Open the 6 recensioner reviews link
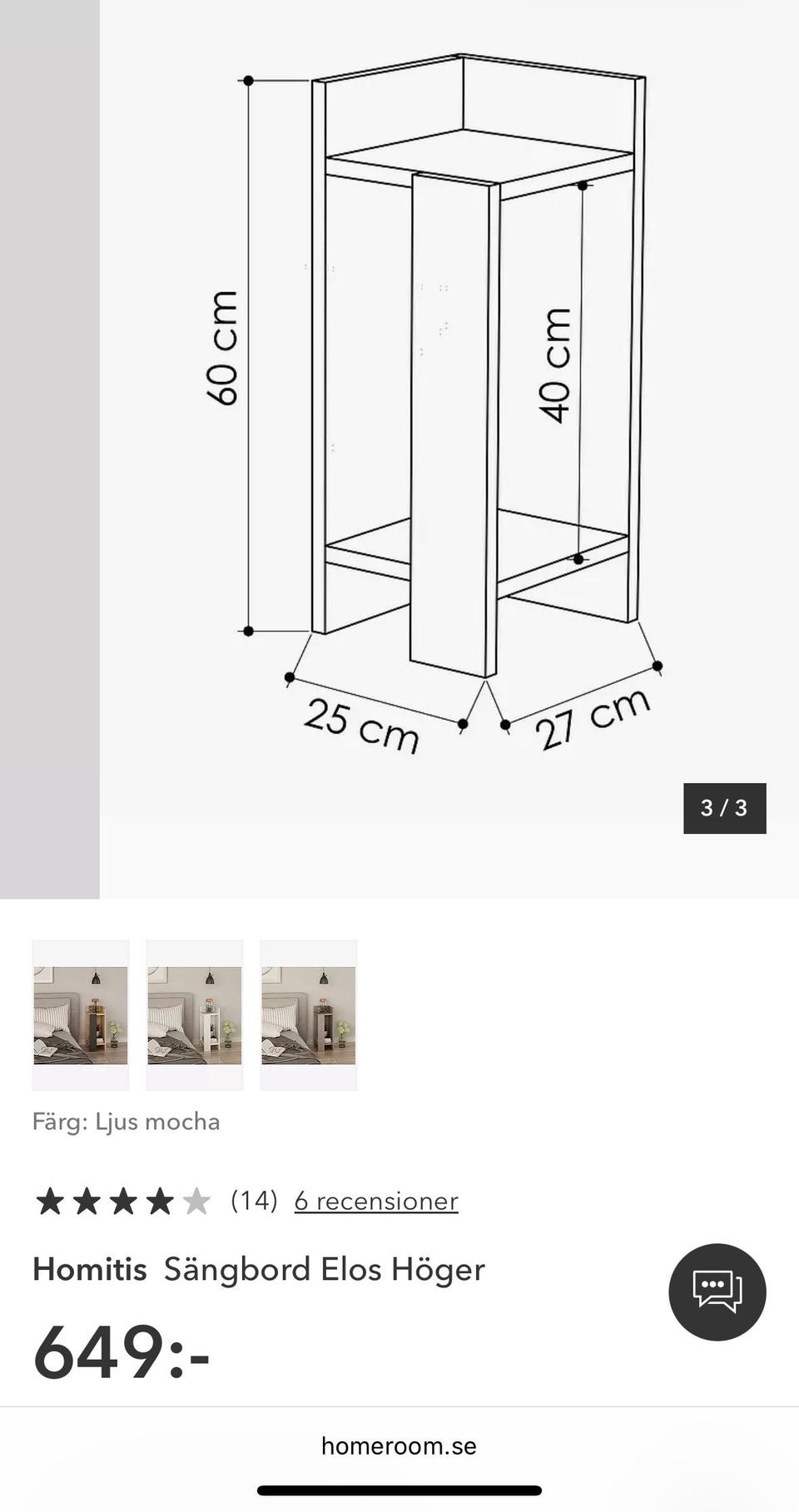799x1512 pixels. click(x=376, y=1201)
